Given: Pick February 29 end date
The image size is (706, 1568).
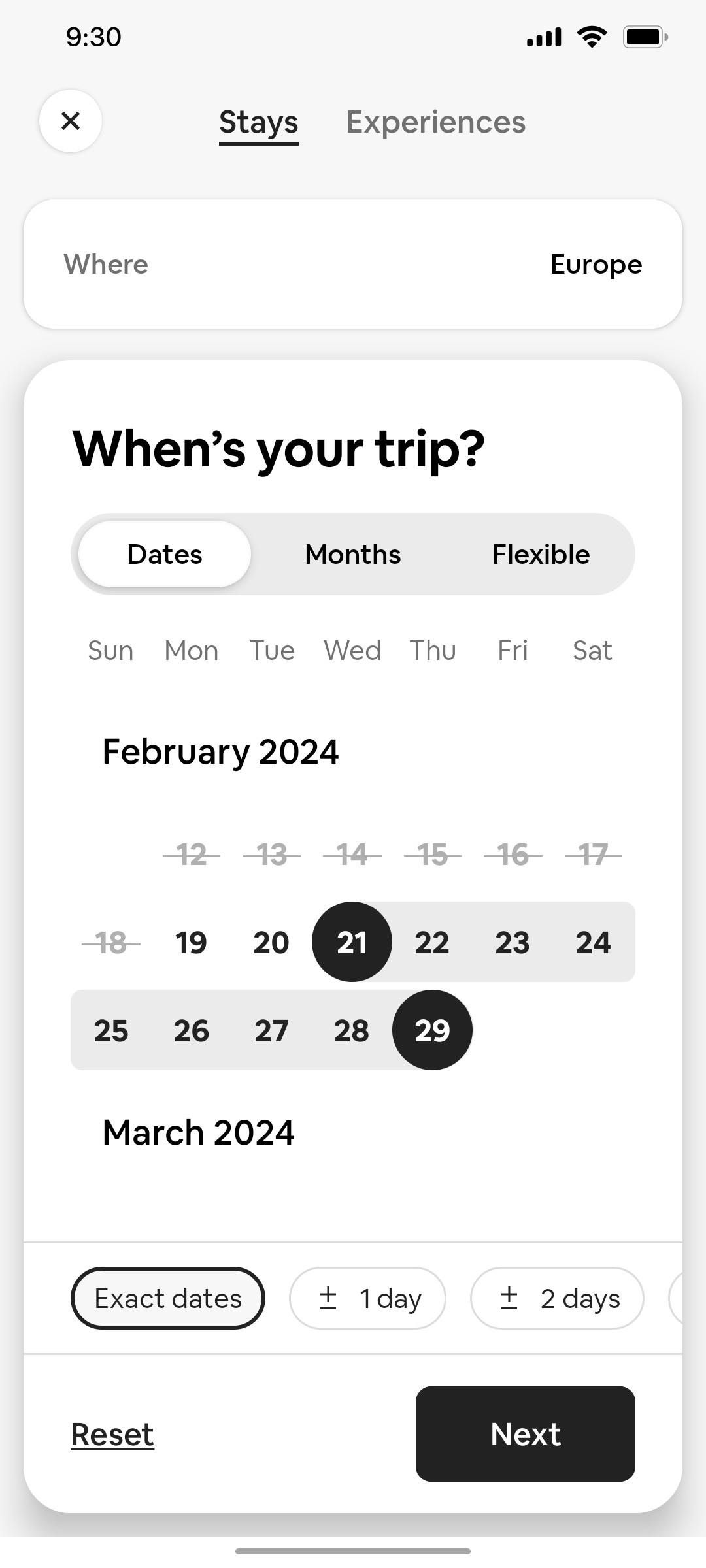Looking at the screenshot, I should 431,1030.
